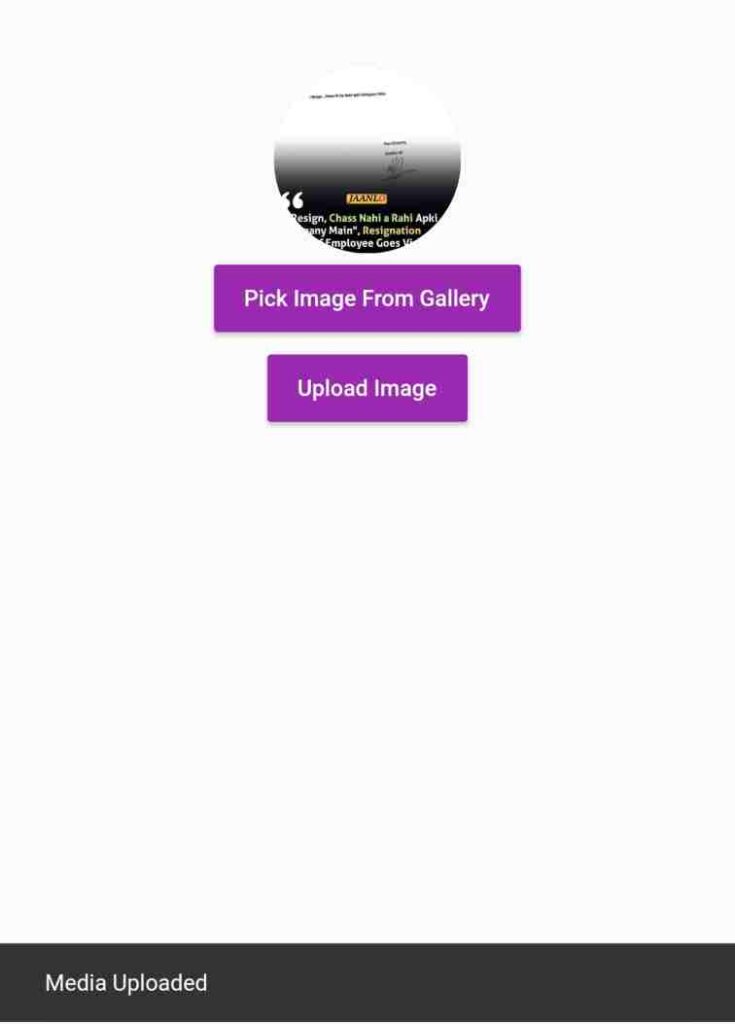Click the 'Media Uploaded' snackbar message
Screen dimensions: 735x1024
(x=127, y=983)
